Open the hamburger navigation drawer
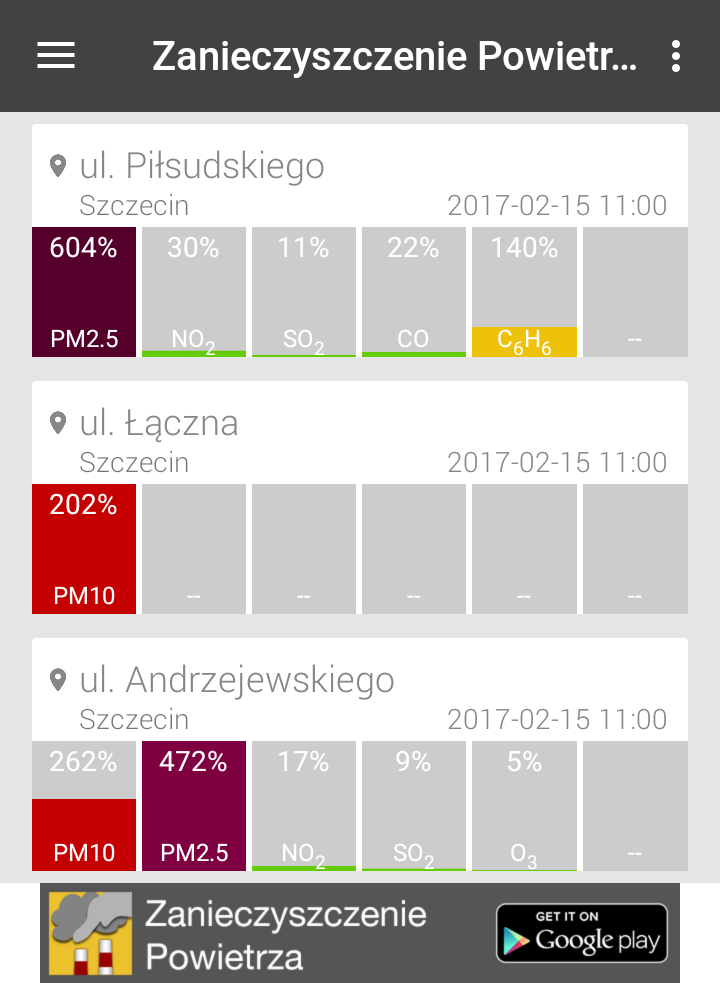 56,56
